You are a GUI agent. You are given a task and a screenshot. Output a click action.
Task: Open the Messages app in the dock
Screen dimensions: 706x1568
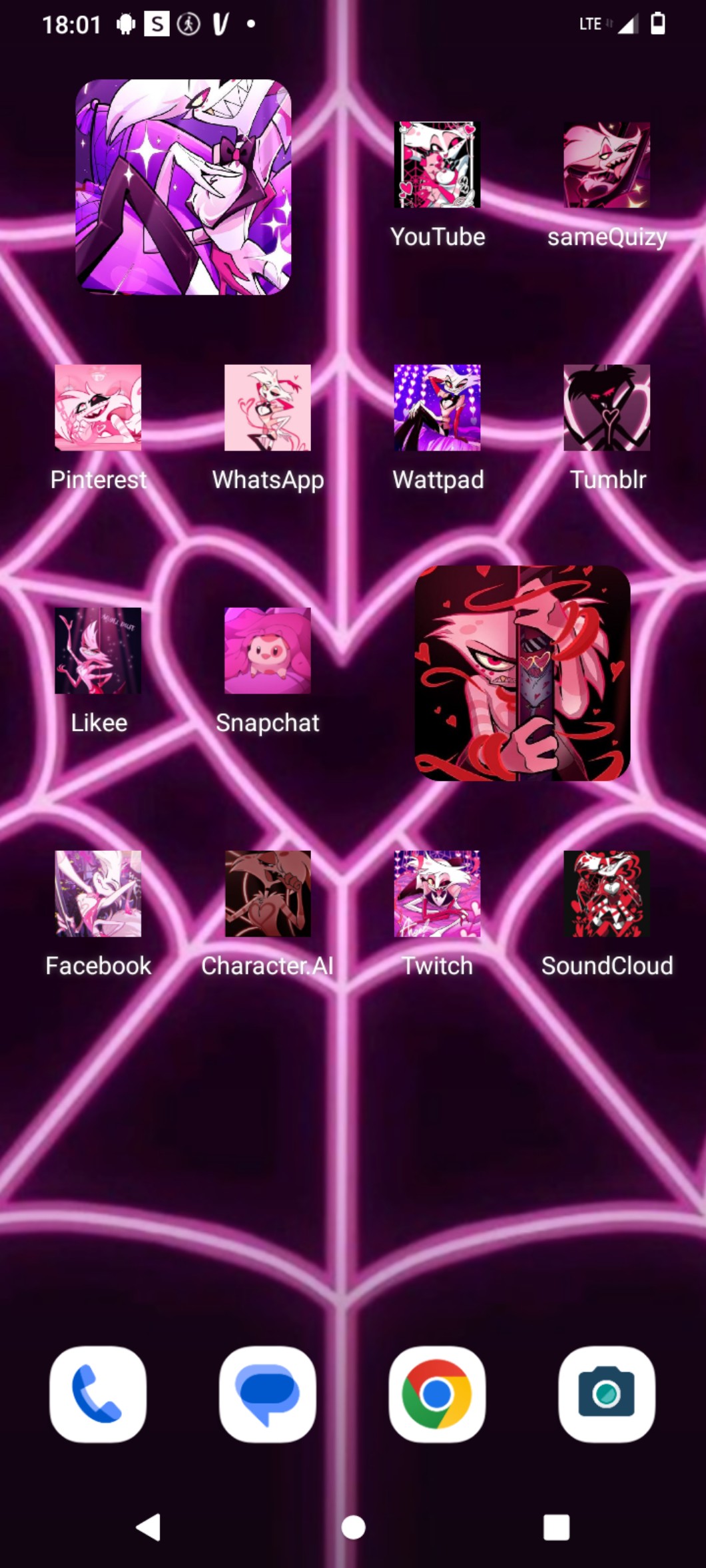point(268,1394)
